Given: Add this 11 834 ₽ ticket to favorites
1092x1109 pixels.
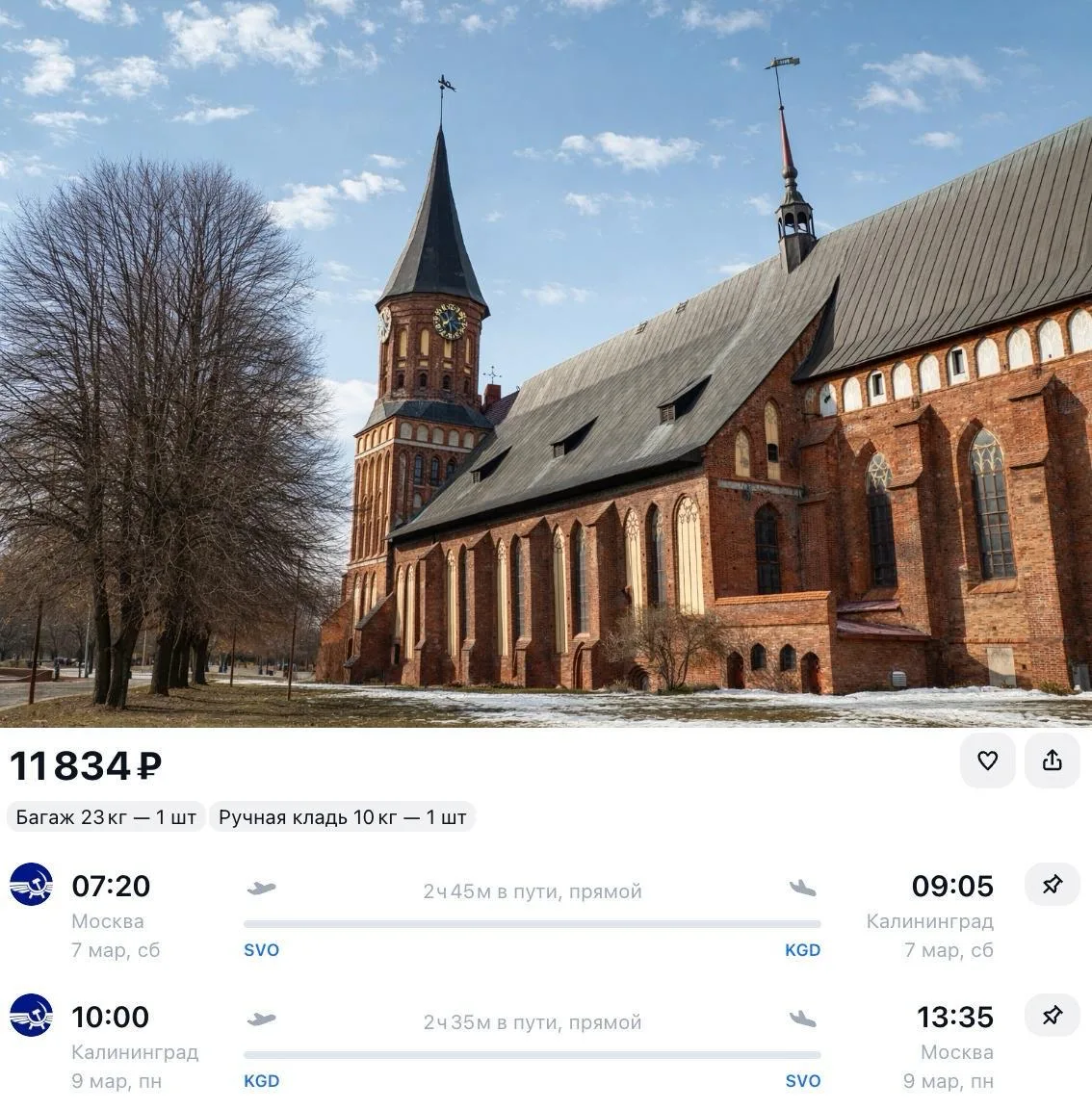Looking at the screenshot, I should tap(987, 761).
